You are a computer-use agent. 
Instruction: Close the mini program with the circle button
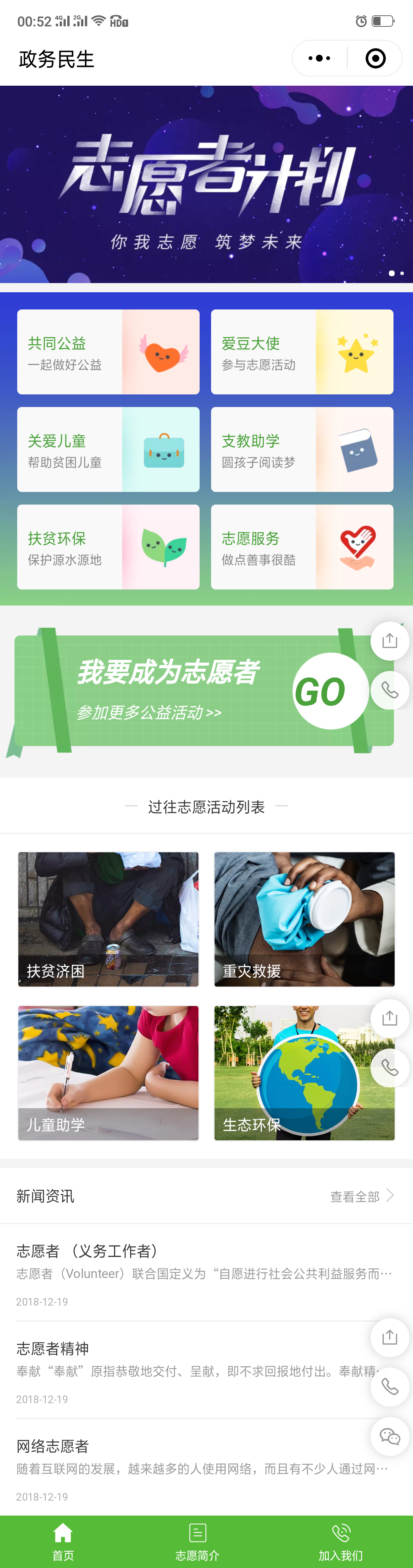(375, 59)
